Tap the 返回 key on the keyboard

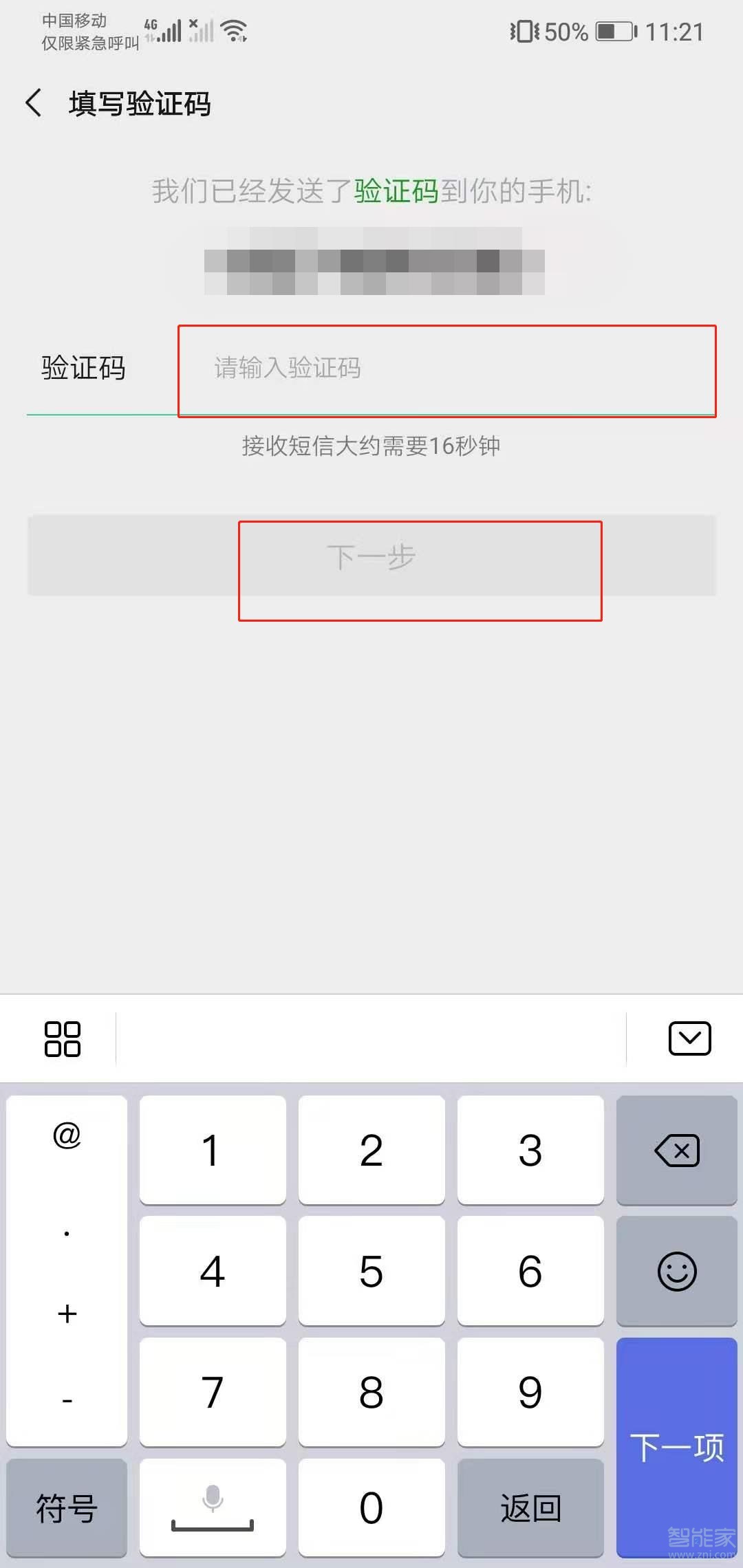[x=530, y=1506]
